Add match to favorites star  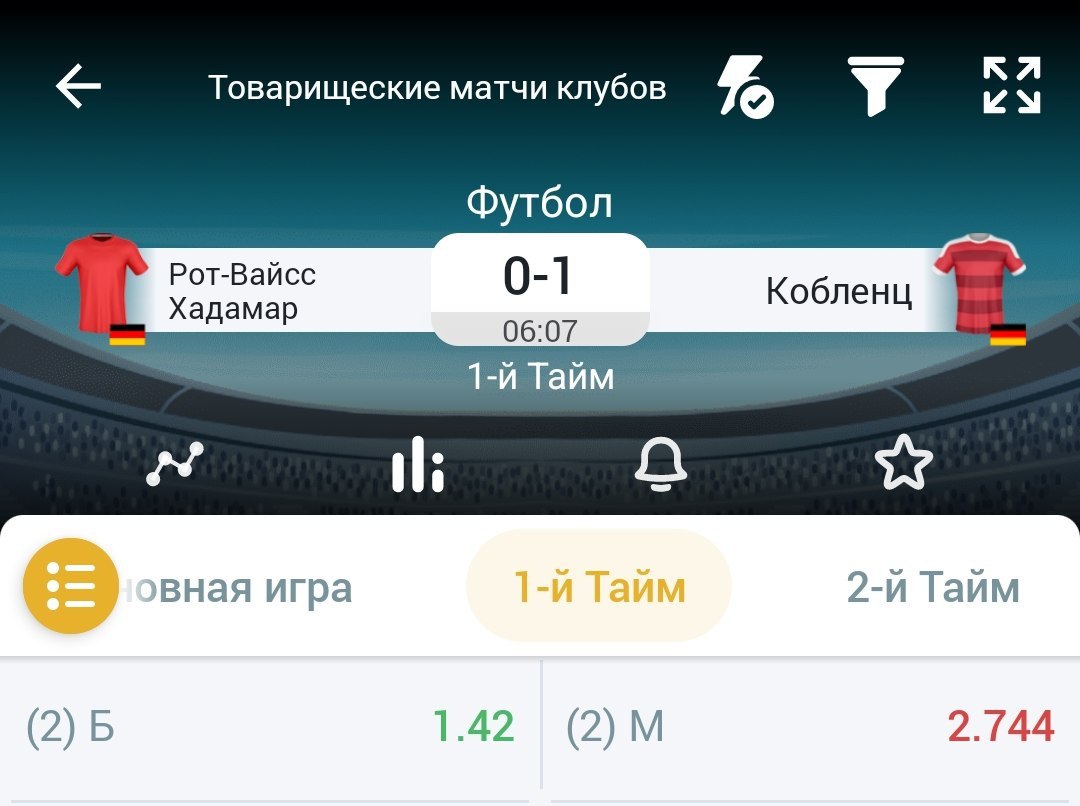coord(903,464)
